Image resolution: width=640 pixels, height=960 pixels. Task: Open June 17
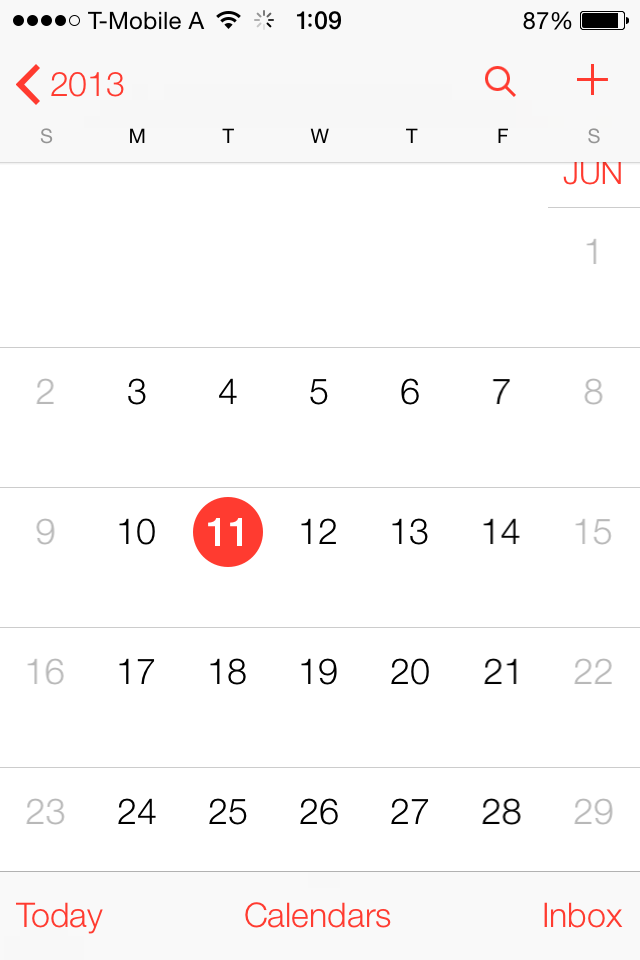(x=137, y=672)
